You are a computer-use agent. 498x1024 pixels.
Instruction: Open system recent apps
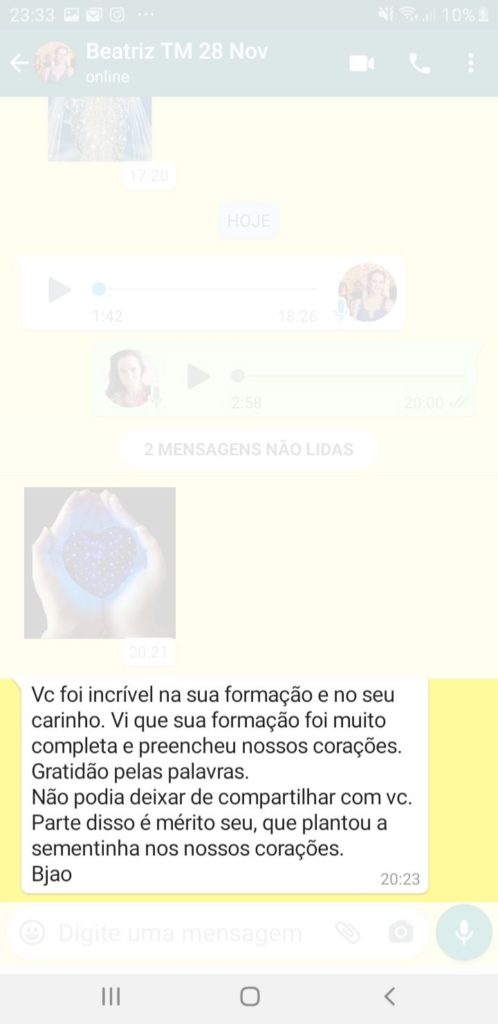pos(111,997)
